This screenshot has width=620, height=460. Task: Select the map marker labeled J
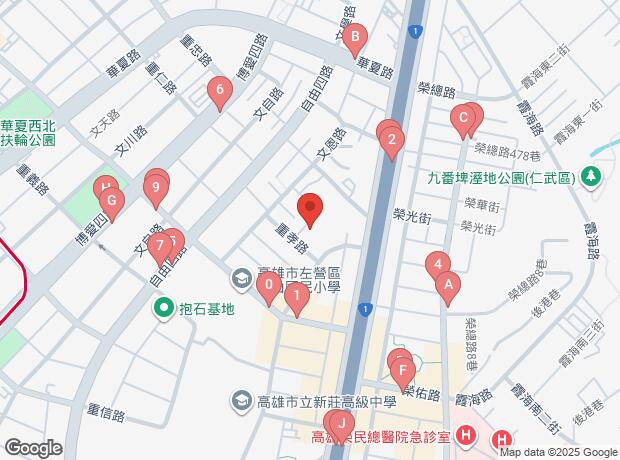pyautogui.click(x=342, y=425)
